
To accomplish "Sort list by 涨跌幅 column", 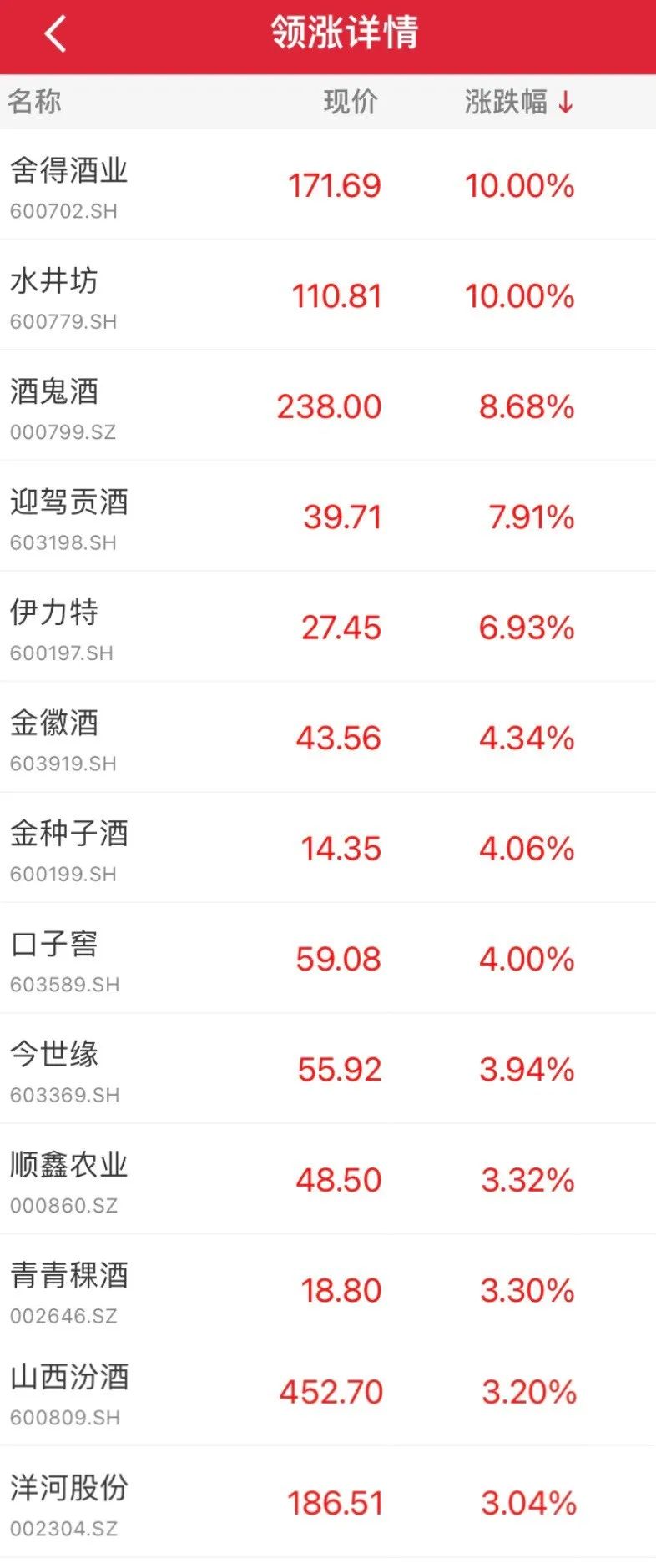I will pyautogui.click(x=518, y=103).
